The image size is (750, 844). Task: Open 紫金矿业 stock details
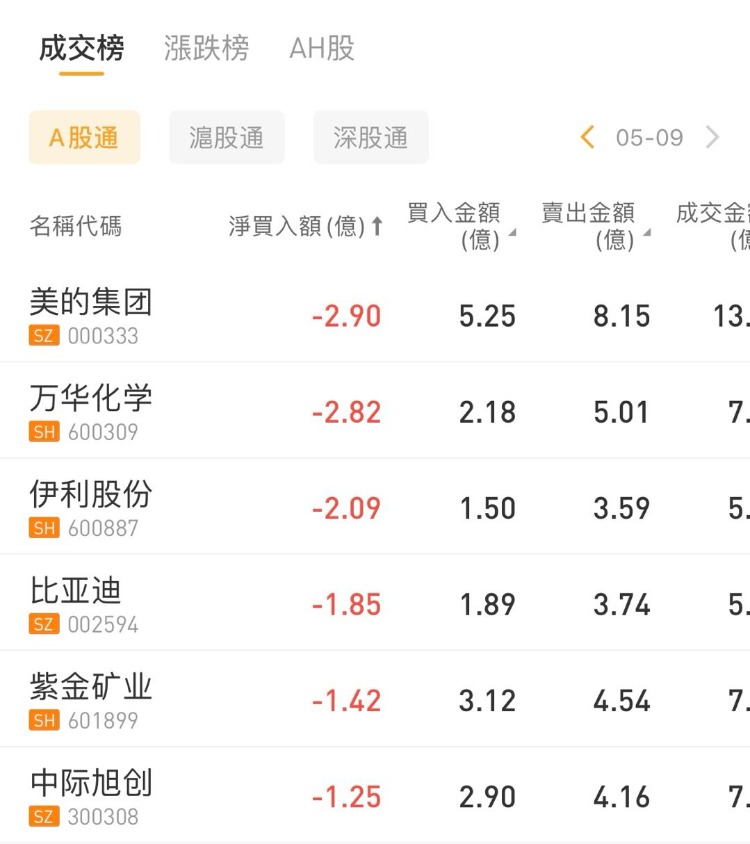pyautogui.click(x=91, y=699)
